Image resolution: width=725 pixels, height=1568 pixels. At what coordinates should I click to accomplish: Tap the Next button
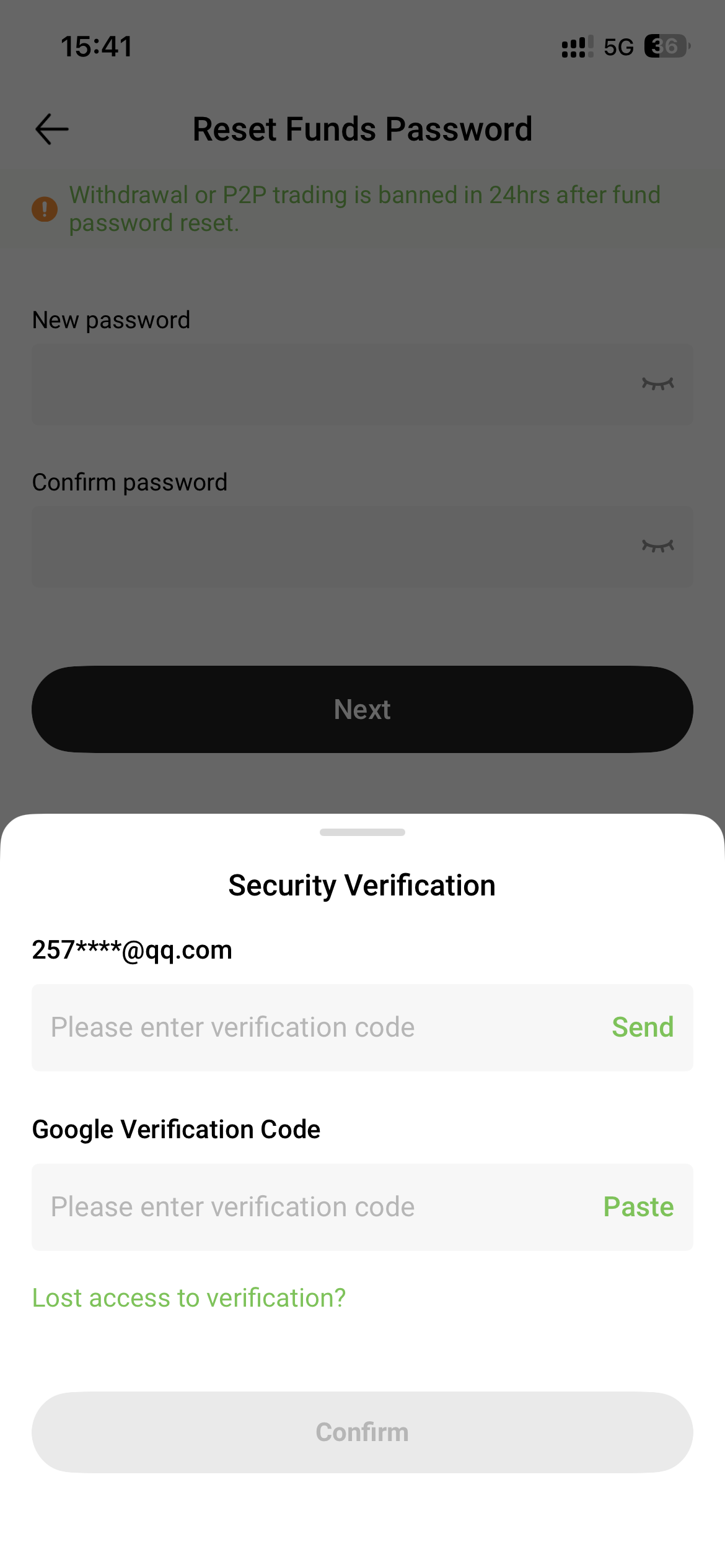(x=362, y=709)
